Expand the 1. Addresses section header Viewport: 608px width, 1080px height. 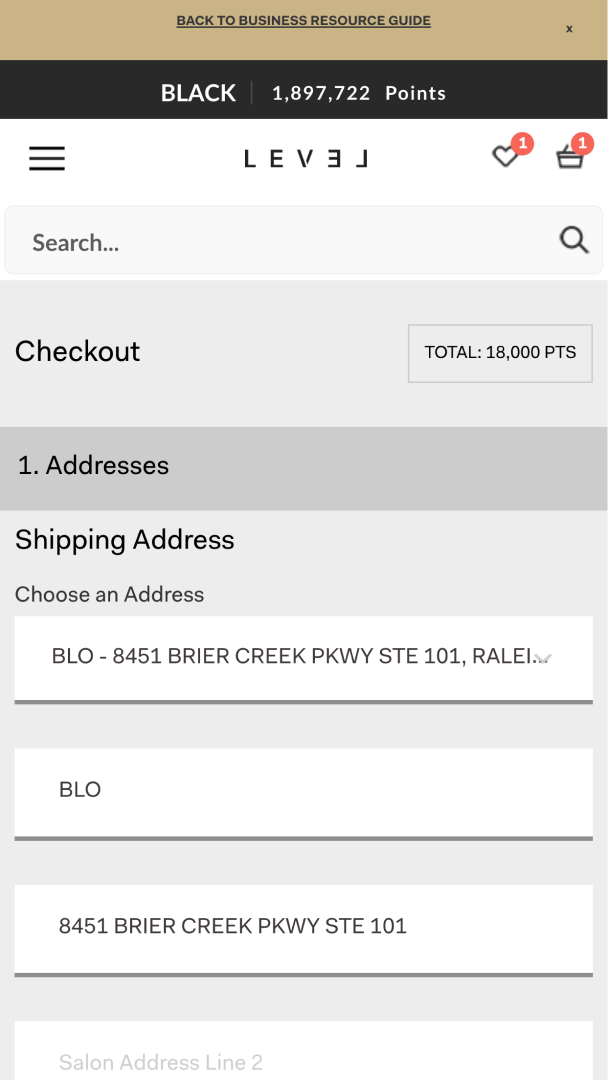[304, 468]
